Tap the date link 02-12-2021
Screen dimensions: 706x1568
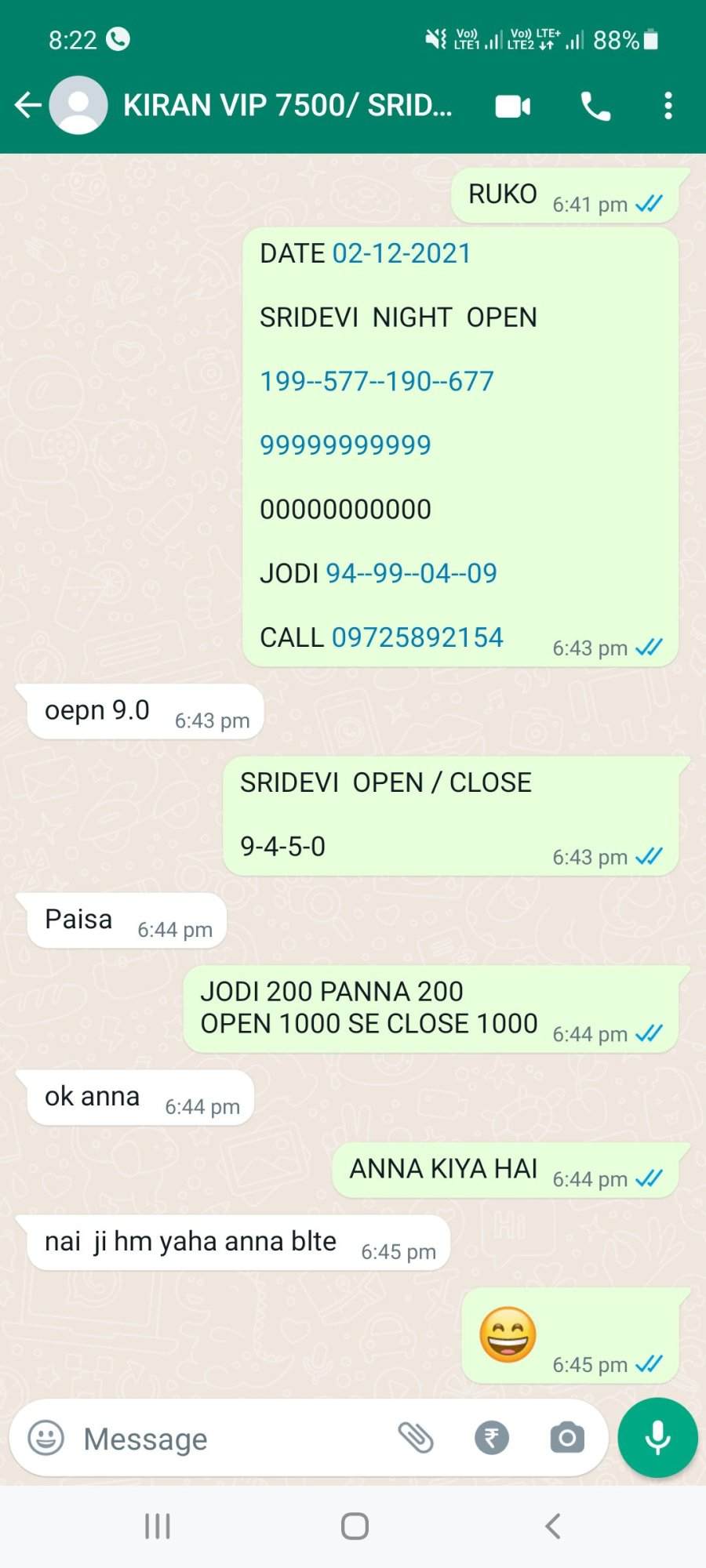pos(402,253)
